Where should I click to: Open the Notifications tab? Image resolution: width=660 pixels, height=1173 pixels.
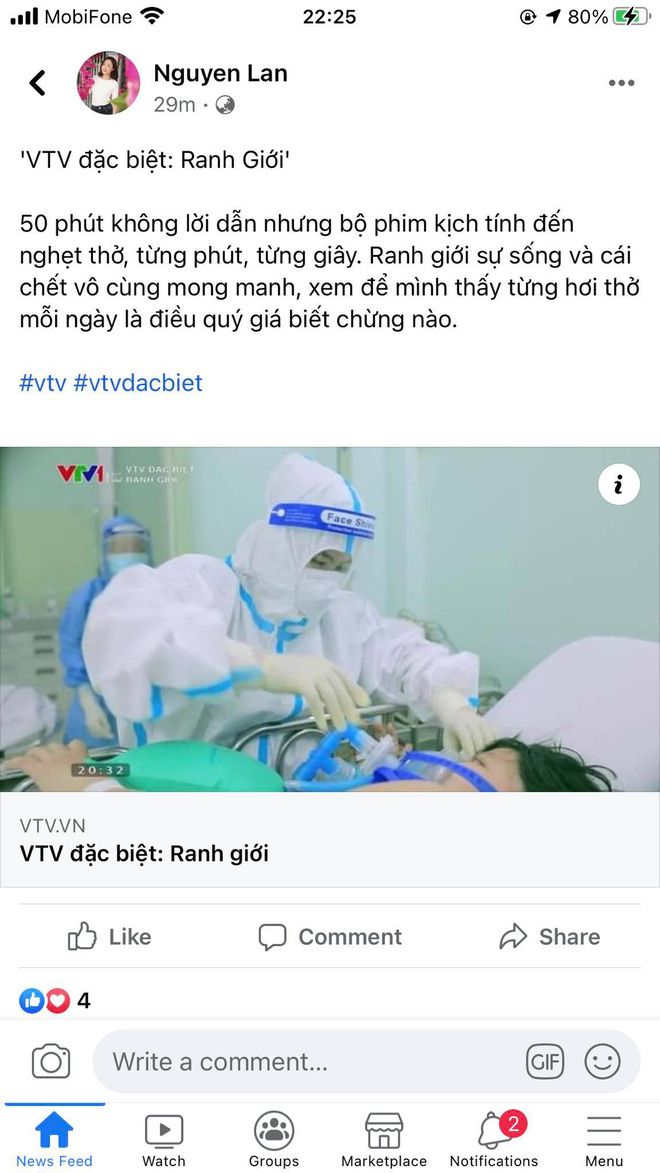[x=494, y=1140]
